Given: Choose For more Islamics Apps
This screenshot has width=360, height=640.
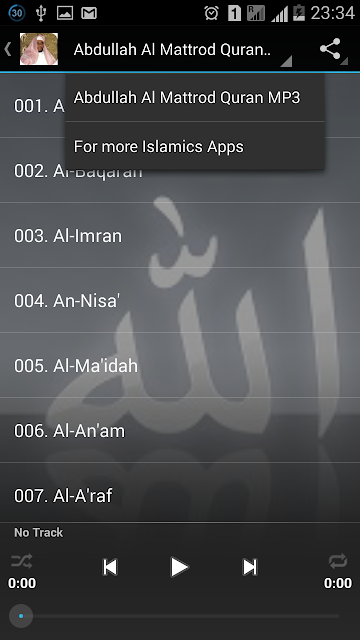Looking at the screenshot, I should point(195,146).
